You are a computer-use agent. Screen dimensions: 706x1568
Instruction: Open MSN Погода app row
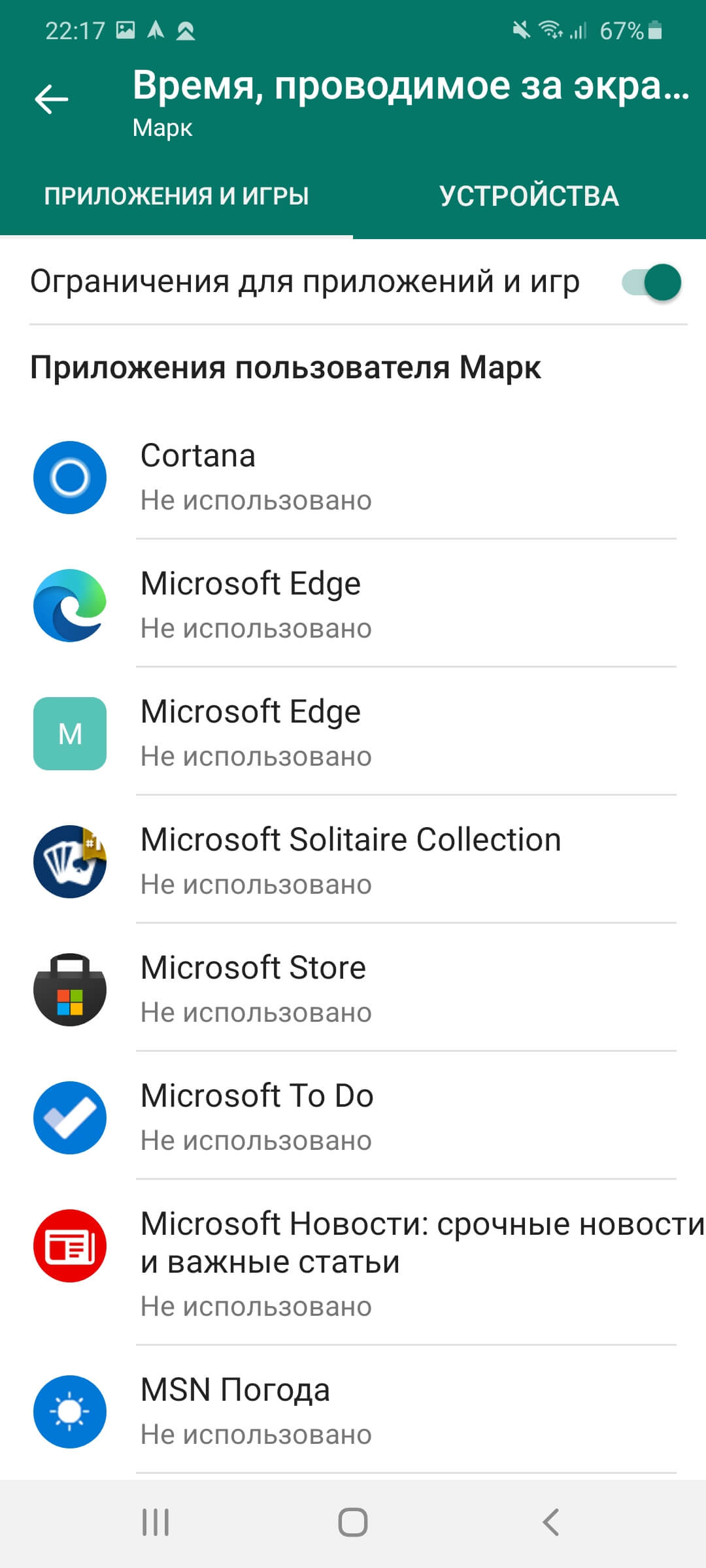tap(353, 1411)
